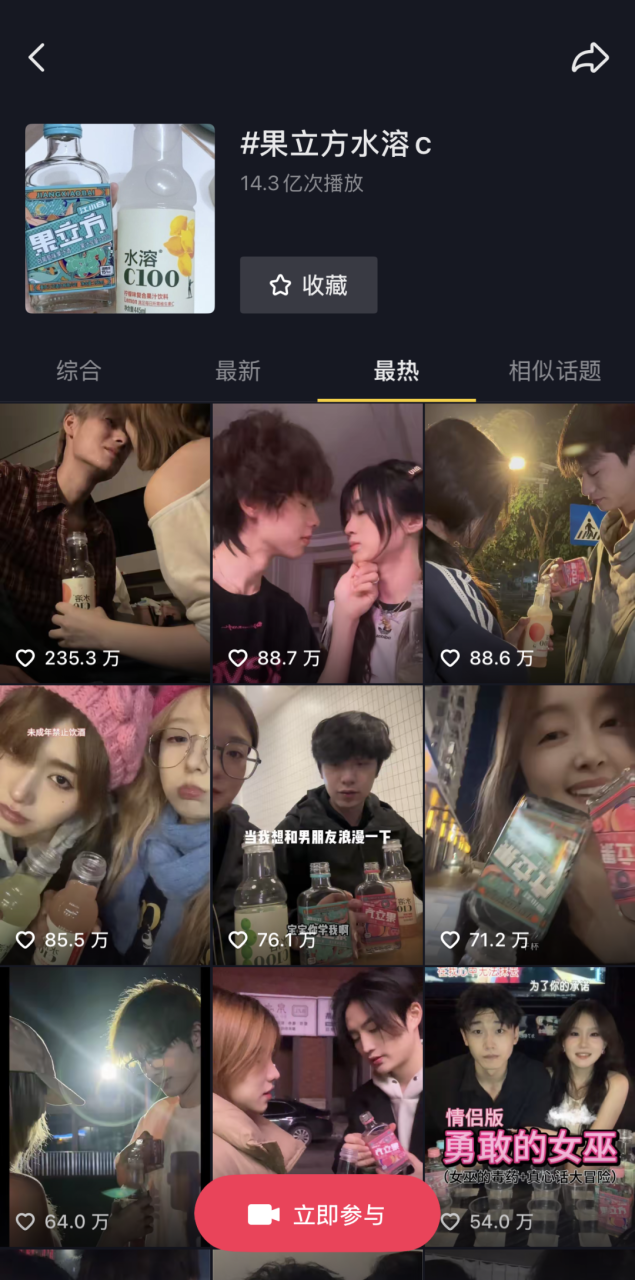Open the topic cover image of 果立方 bottles
Viewport: 635px width, 1280px height.
[120, 218]
